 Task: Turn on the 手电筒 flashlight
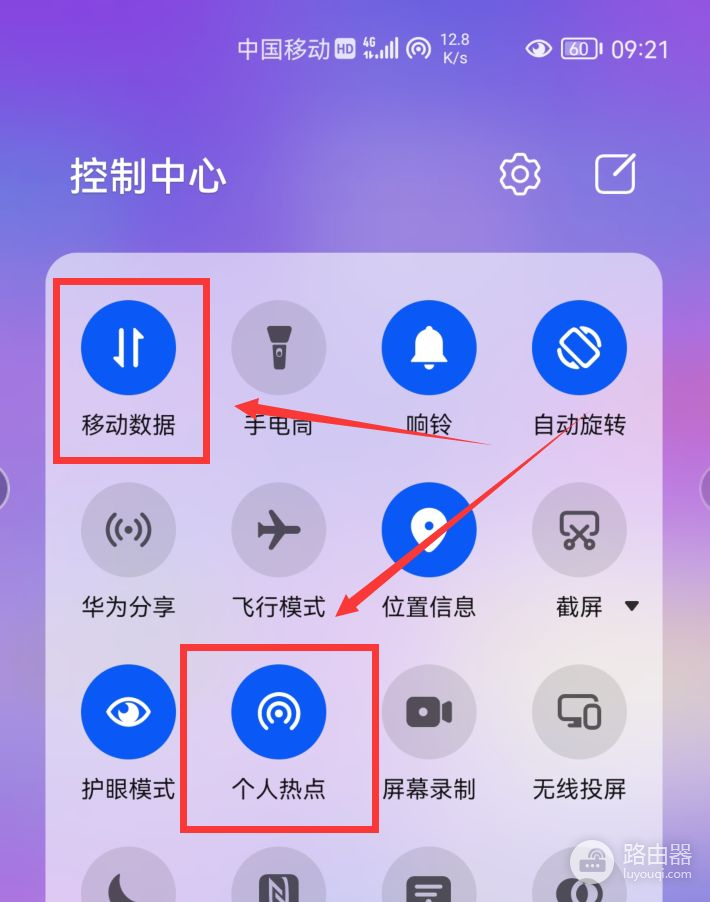point(278,348)
